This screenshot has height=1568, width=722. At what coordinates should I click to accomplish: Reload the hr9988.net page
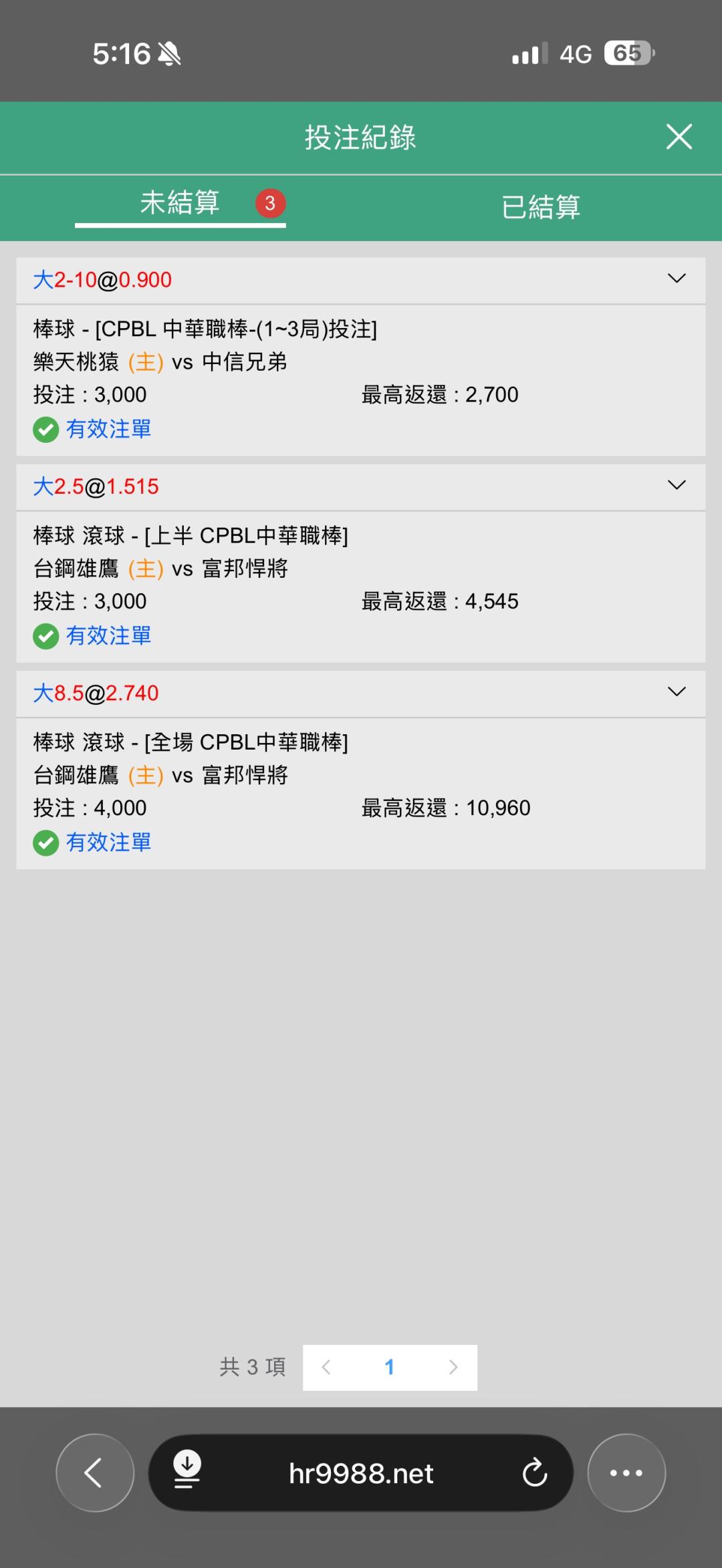click(x=534, y=1472)
